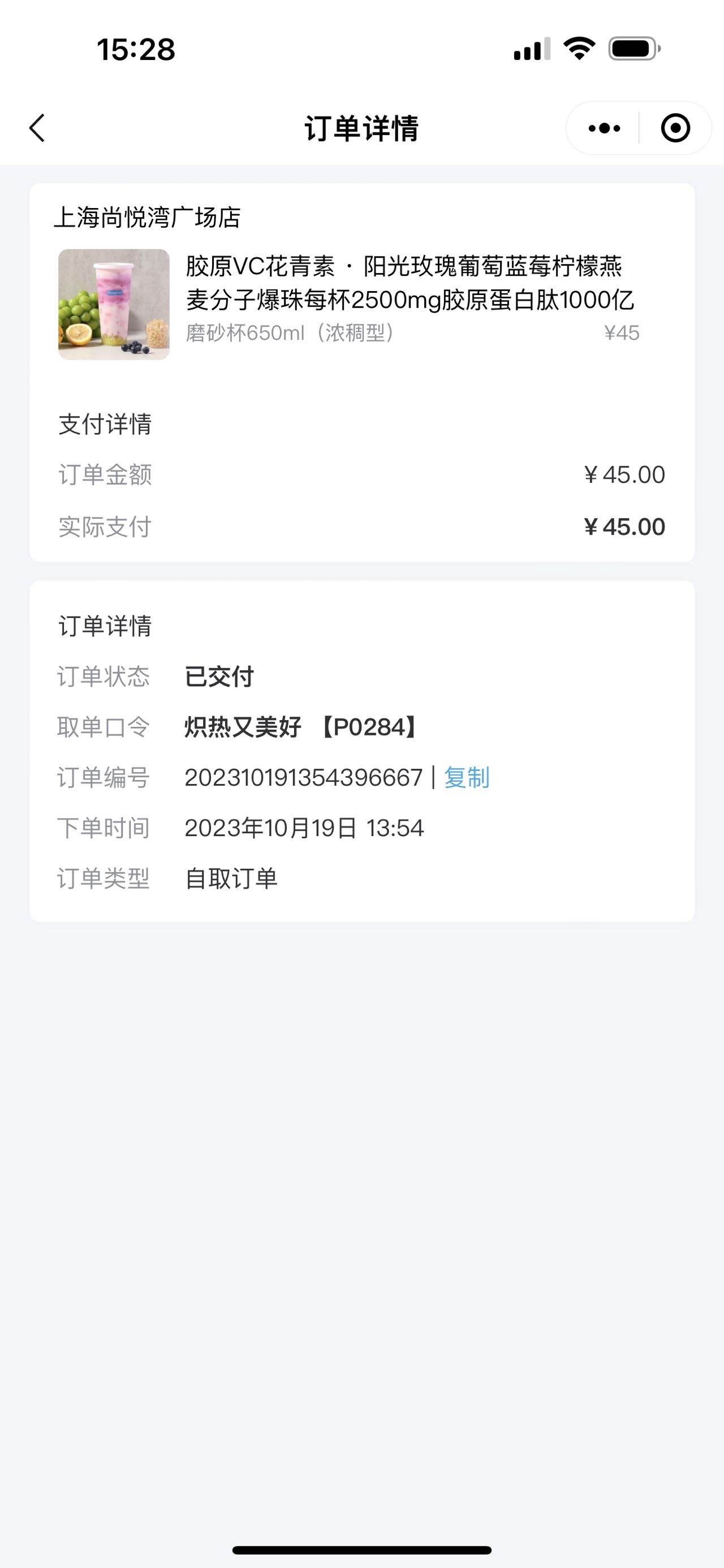Viewport: 724px width, 1568px height.
Task: Copy the order number via 复制
Action: point(467,777)
